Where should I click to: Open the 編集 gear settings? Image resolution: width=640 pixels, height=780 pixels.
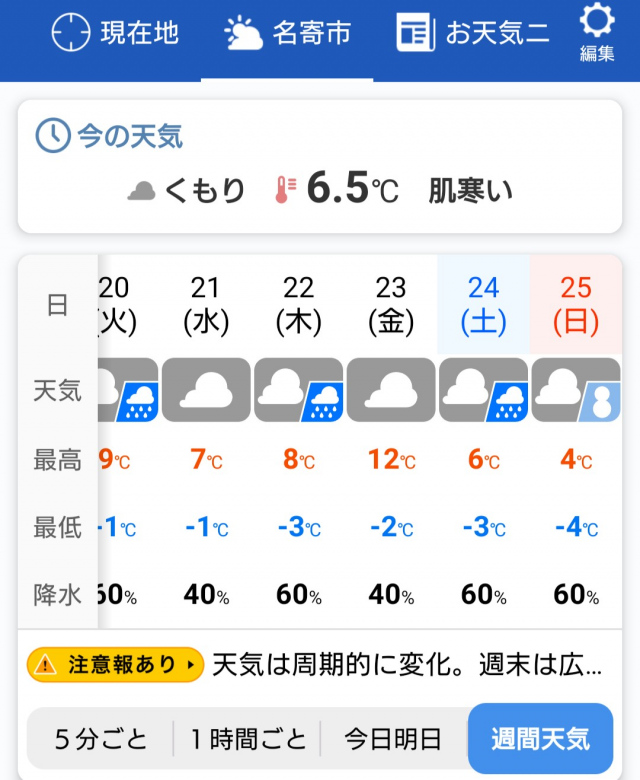pos(597,34)
